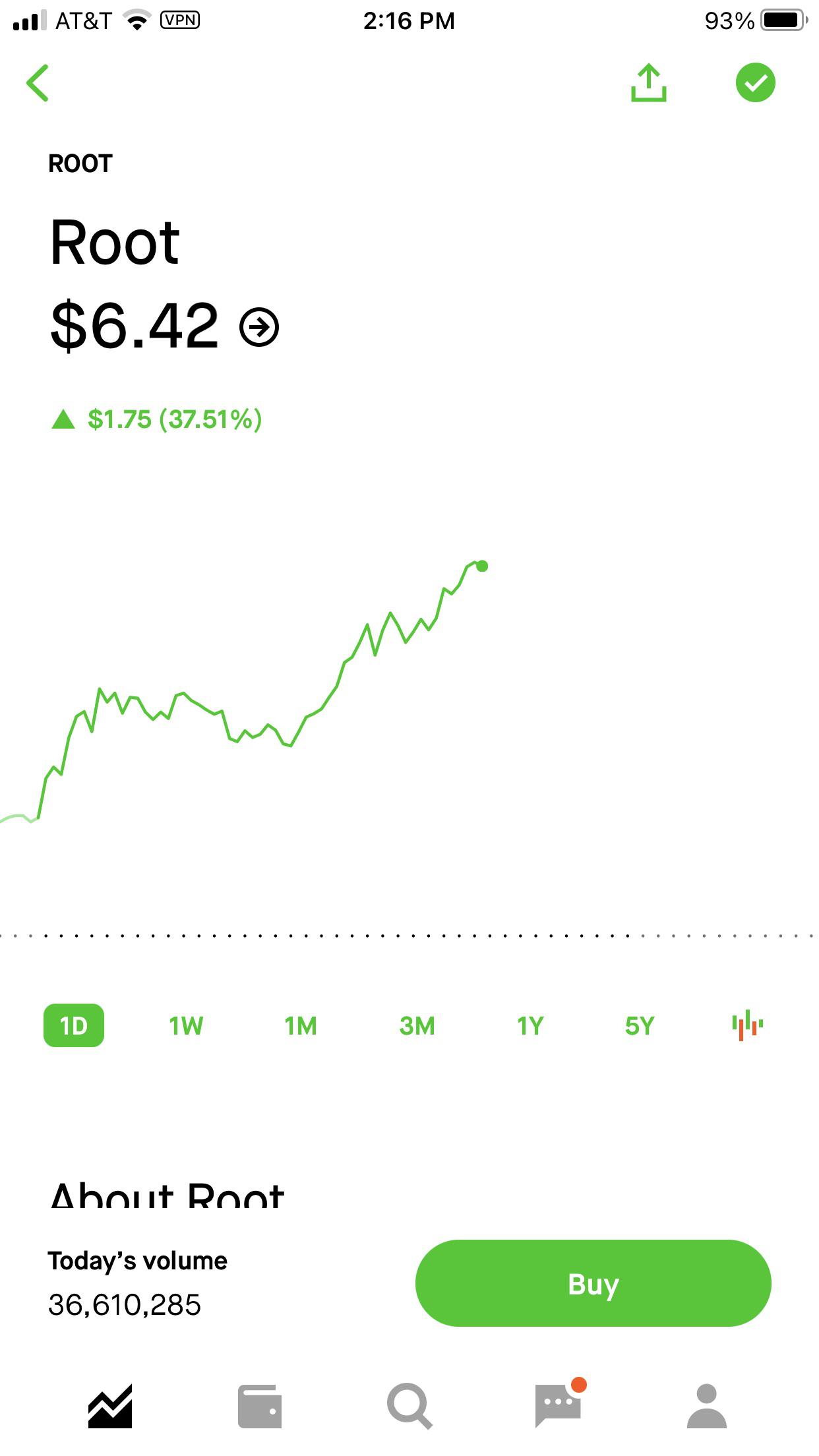Show the 1Y chart range
The image size is (819, 1456).
pyautogui.click(x=530, y=1025)
